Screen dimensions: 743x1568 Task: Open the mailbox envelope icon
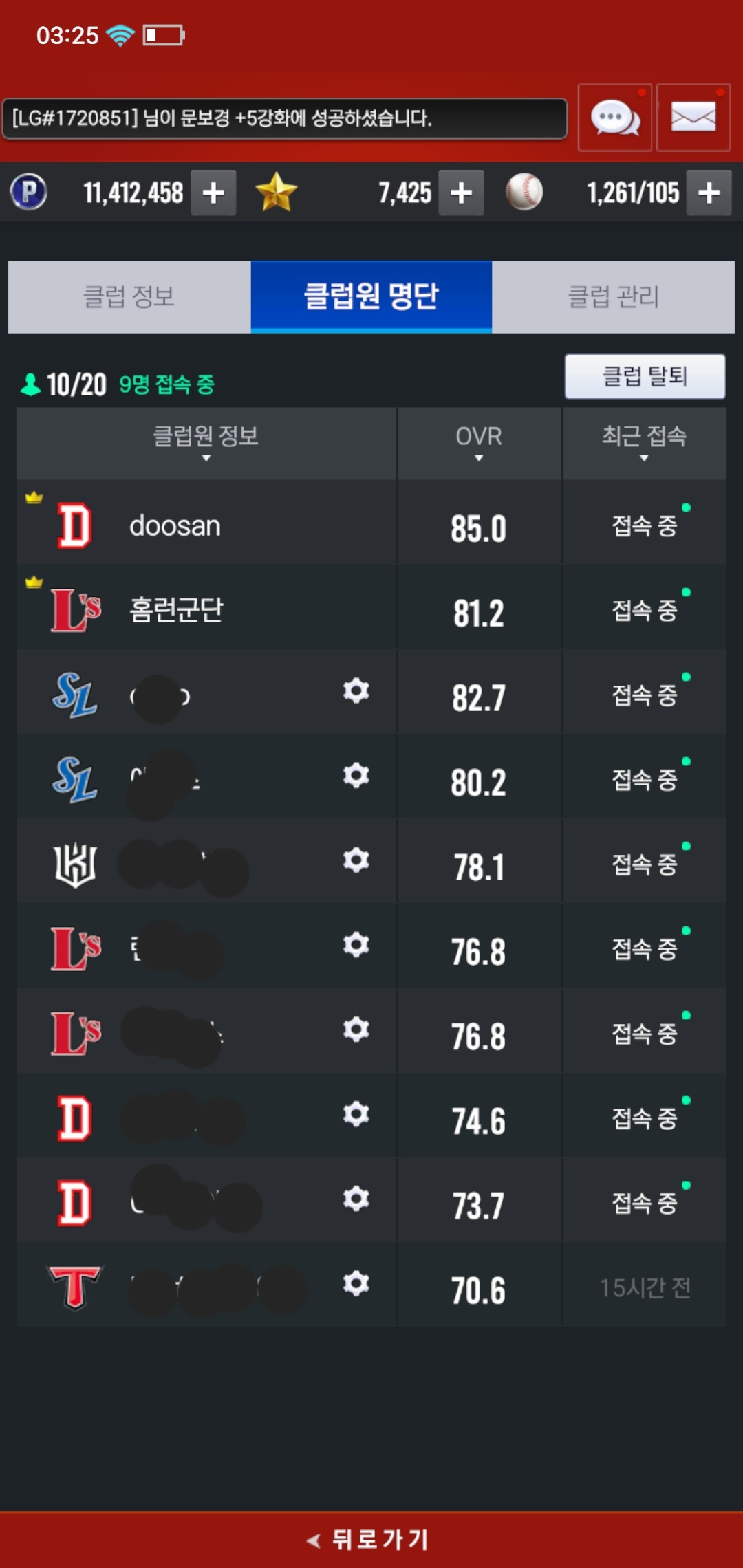(x=693, y=118)
